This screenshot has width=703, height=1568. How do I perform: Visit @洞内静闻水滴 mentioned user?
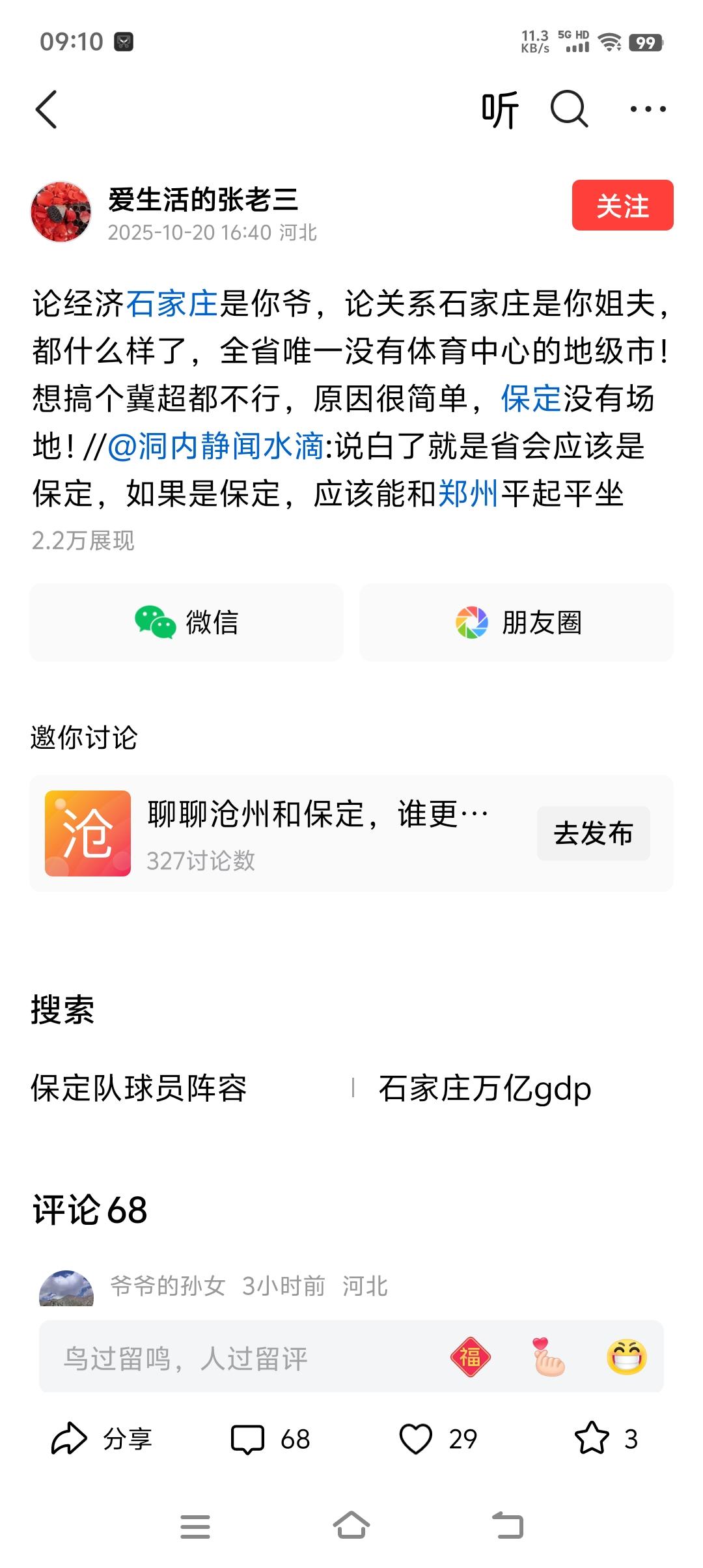click(x=215, y=447)
